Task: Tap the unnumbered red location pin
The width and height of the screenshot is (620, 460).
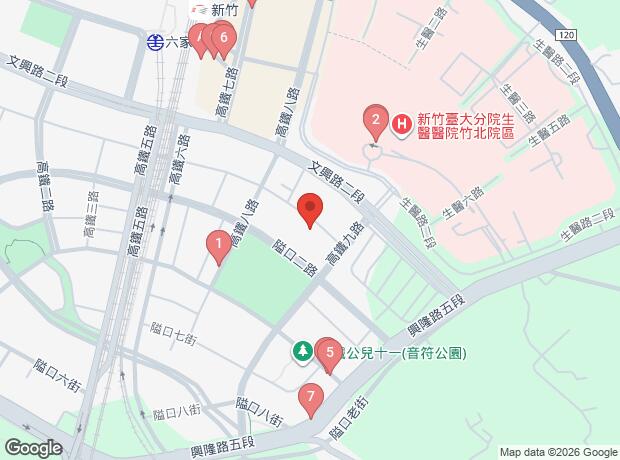Action: (x=311, y=210)
